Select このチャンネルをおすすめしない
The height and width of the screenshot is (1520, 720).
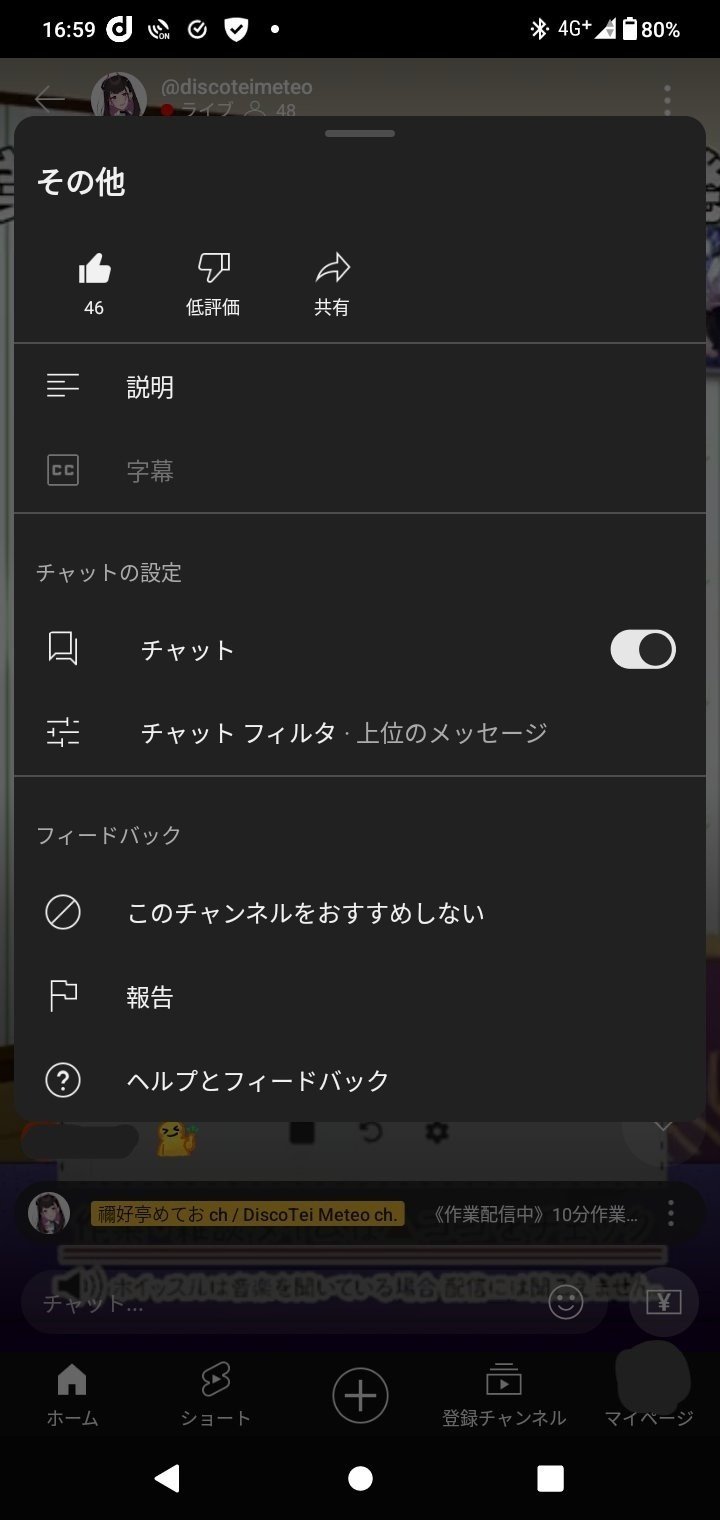click(x=360, y=913)
